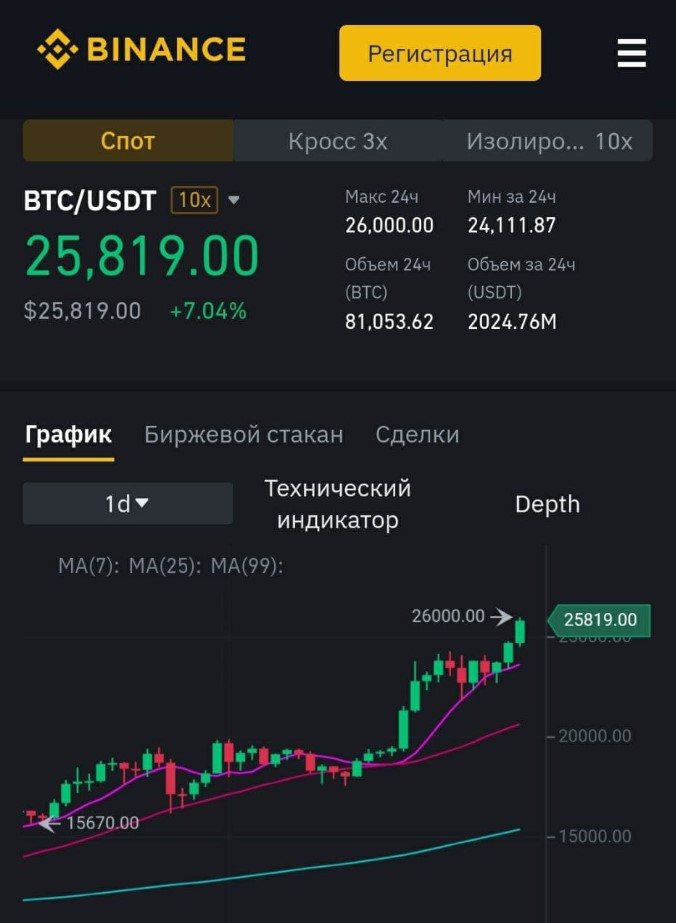
Task: Open the 1d timeframe dropdown
Action: (128, 503)
